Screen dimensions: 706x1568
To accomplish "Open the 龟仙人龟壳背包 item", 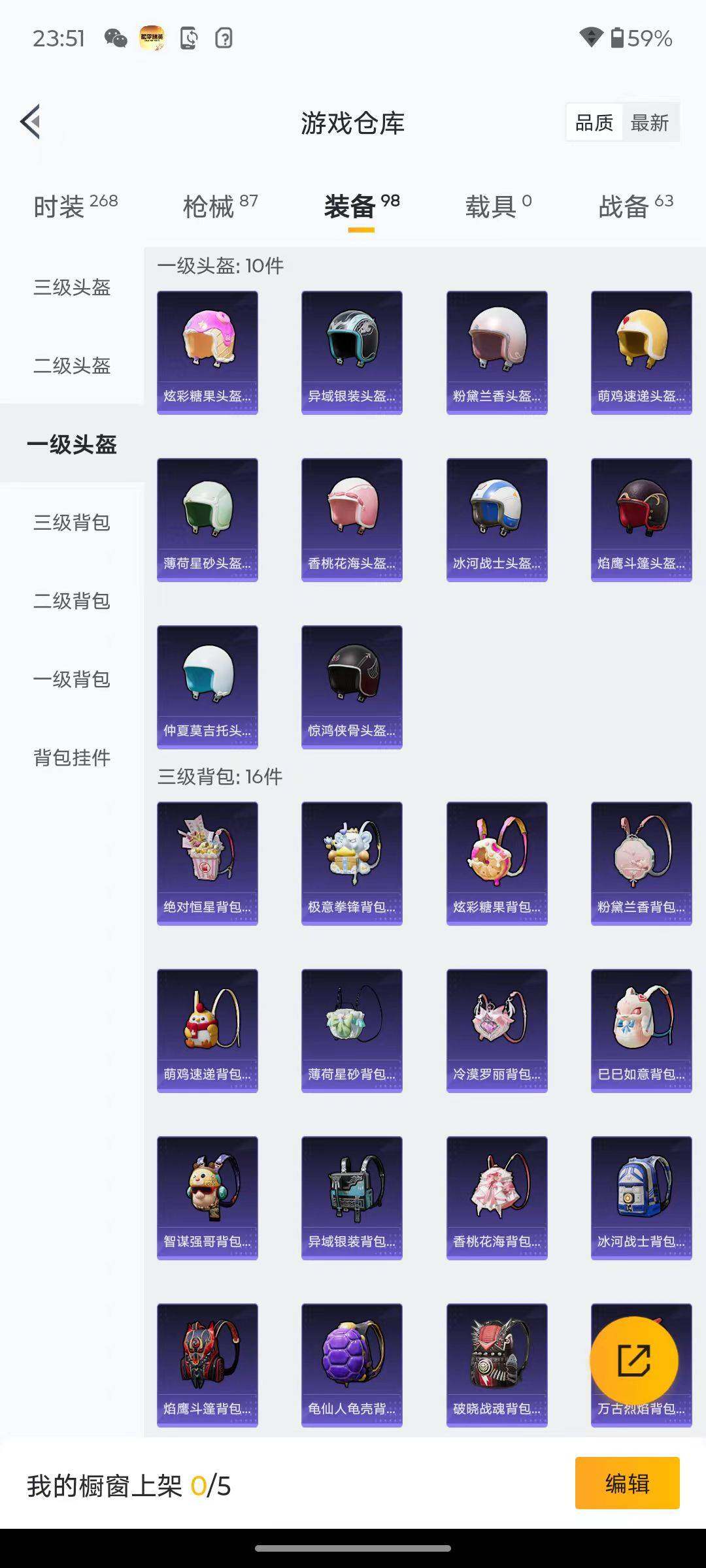I will (352, 1365).
